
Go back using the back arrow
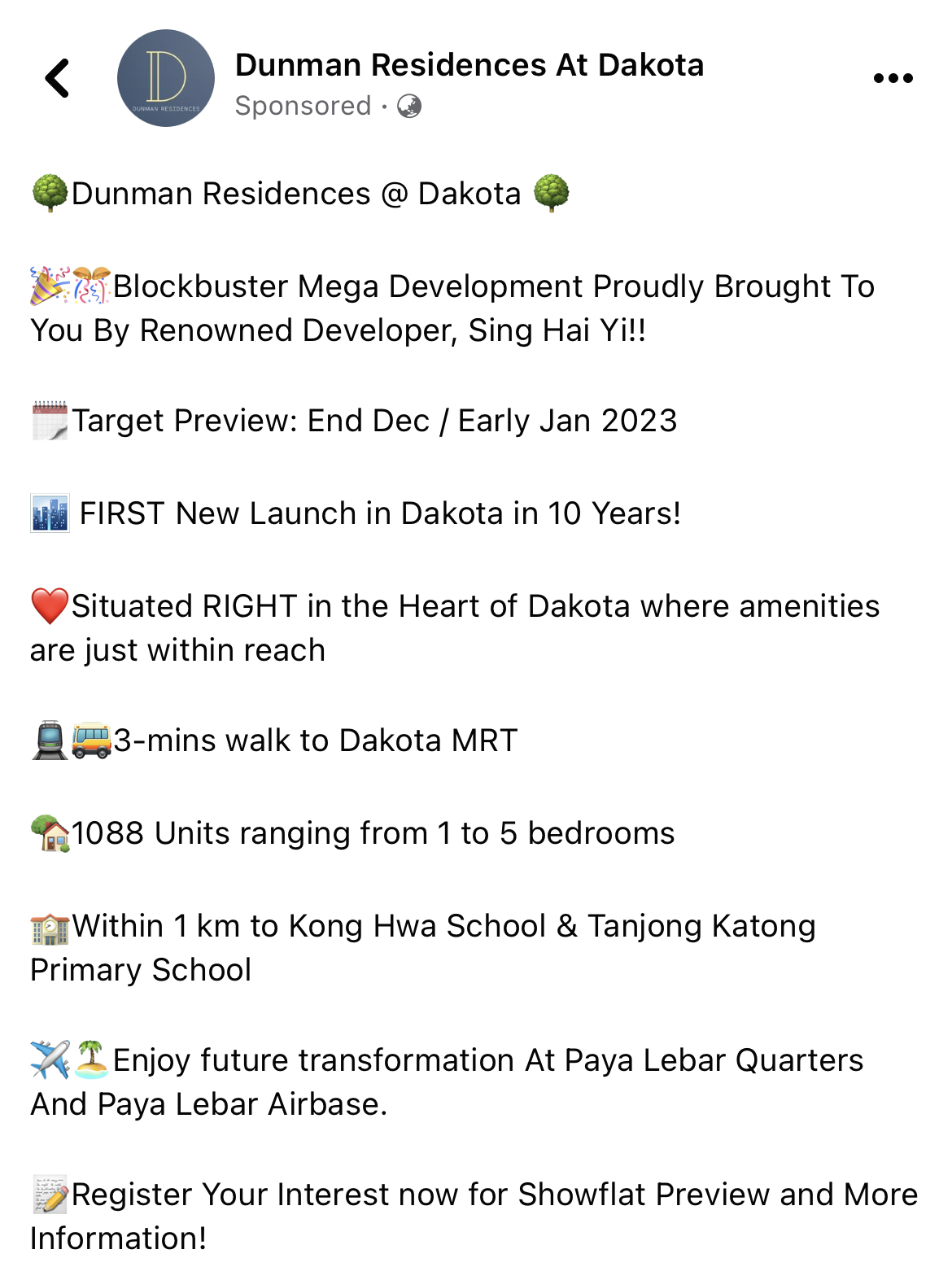(x=58, y=79)
